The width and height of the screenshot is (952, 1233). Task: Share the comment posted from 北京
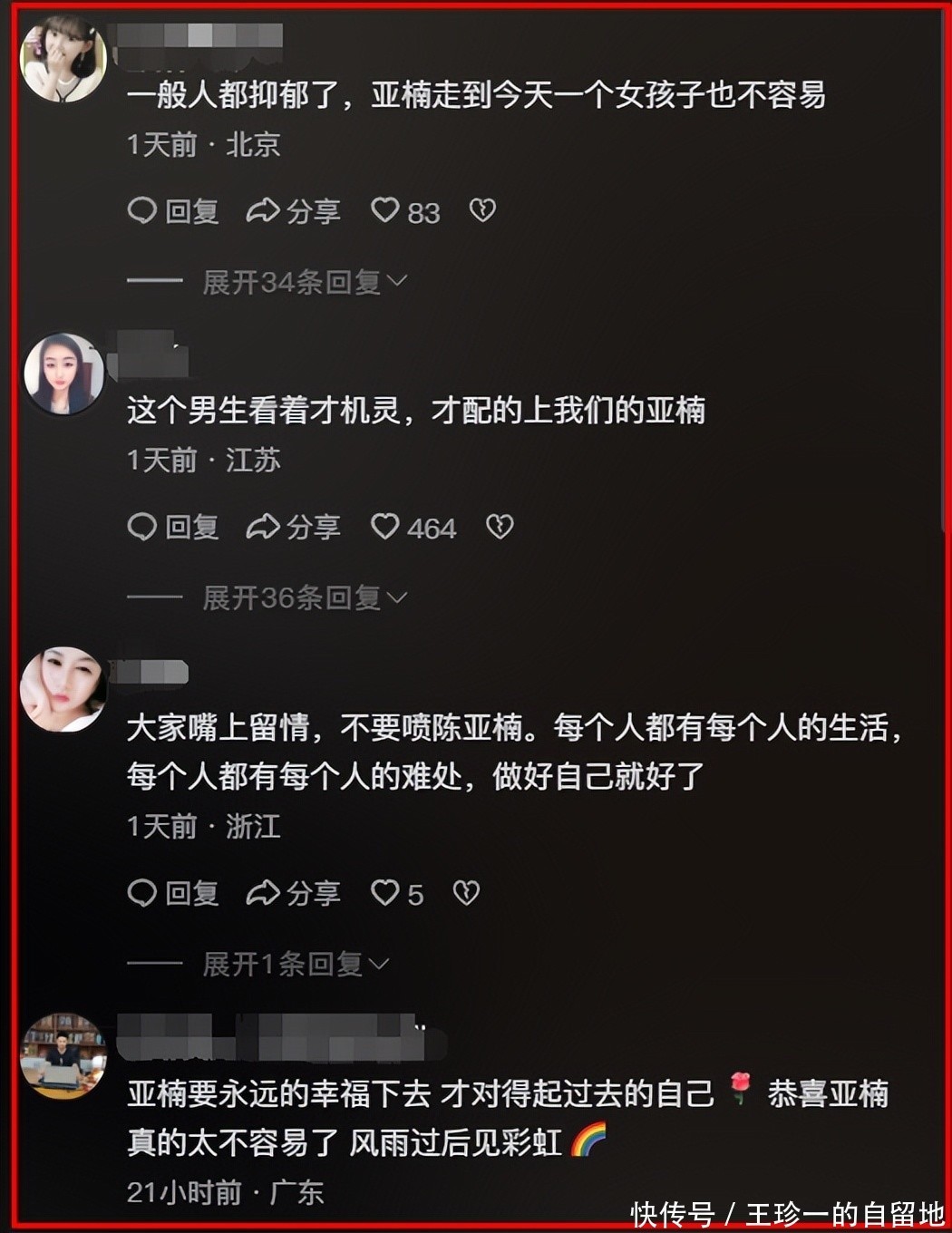pyautogui.click(x=293, y=211)
